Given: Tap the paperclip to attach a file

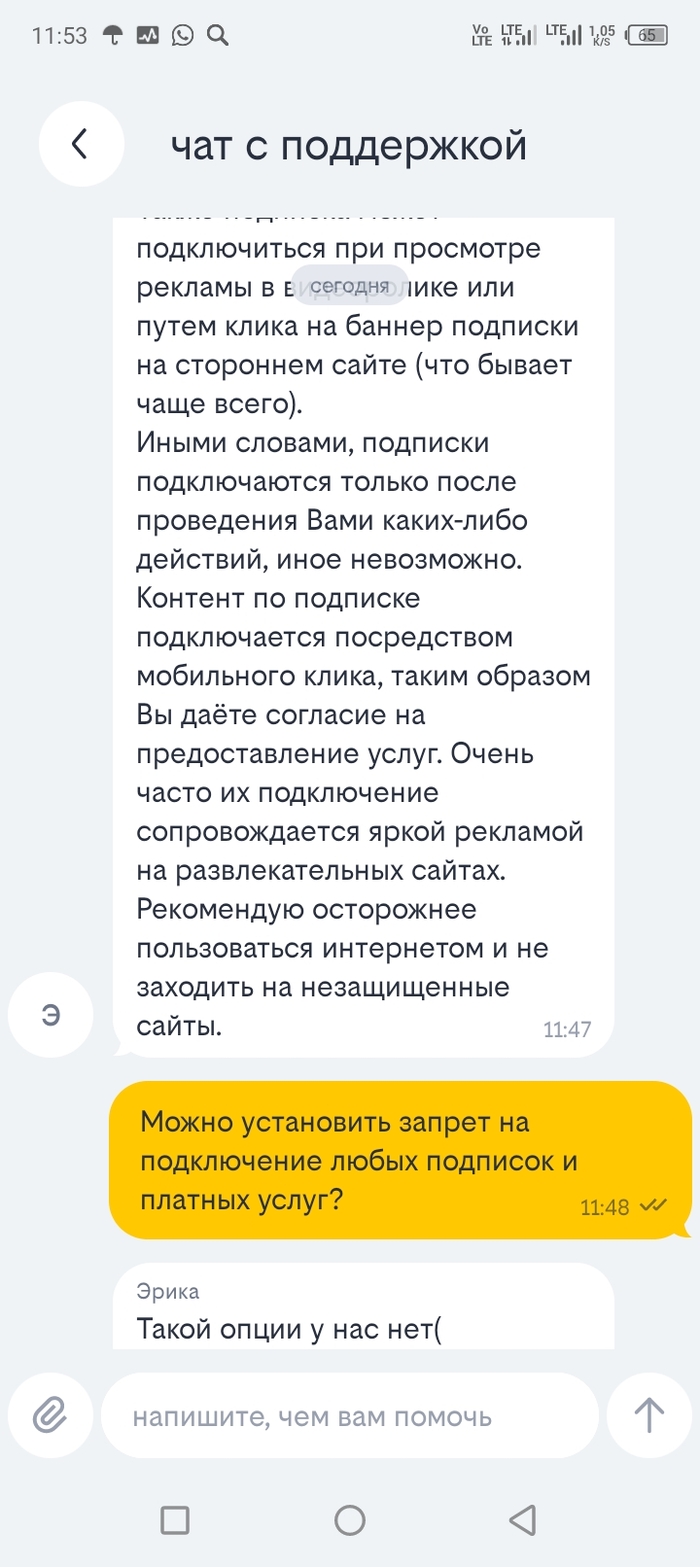Looking at the screenshot, I should [x=50, y=1415].
